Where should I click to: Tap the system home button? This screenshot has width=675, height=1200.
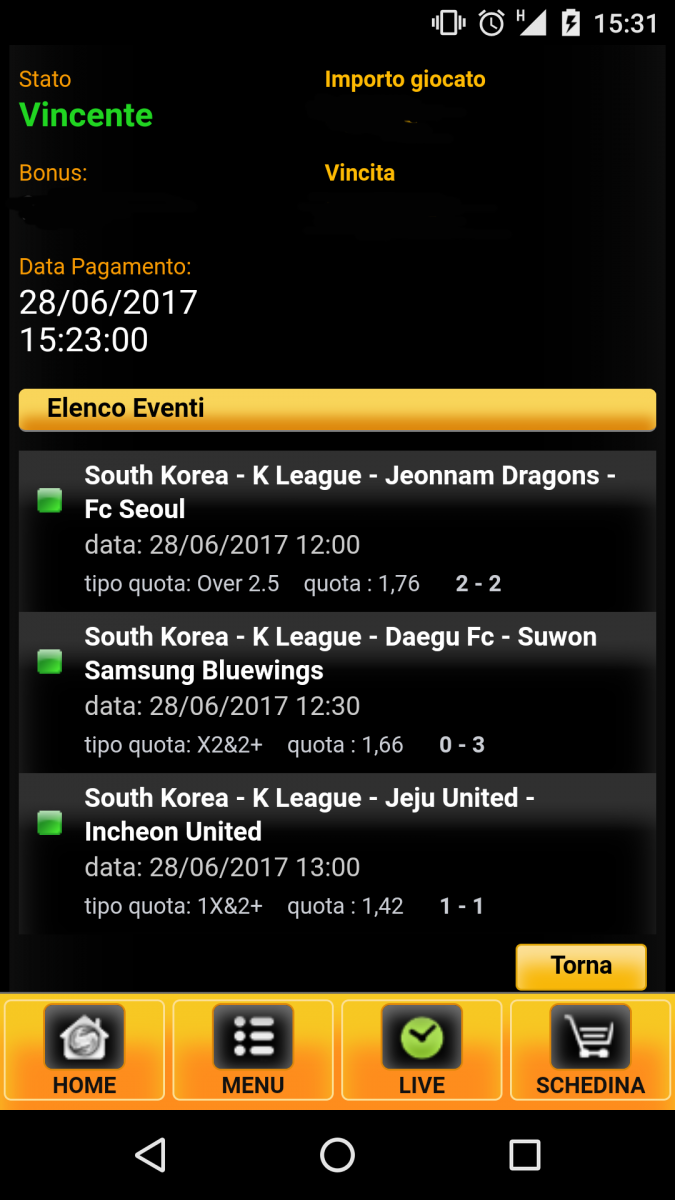click(x=337, y=1155)
